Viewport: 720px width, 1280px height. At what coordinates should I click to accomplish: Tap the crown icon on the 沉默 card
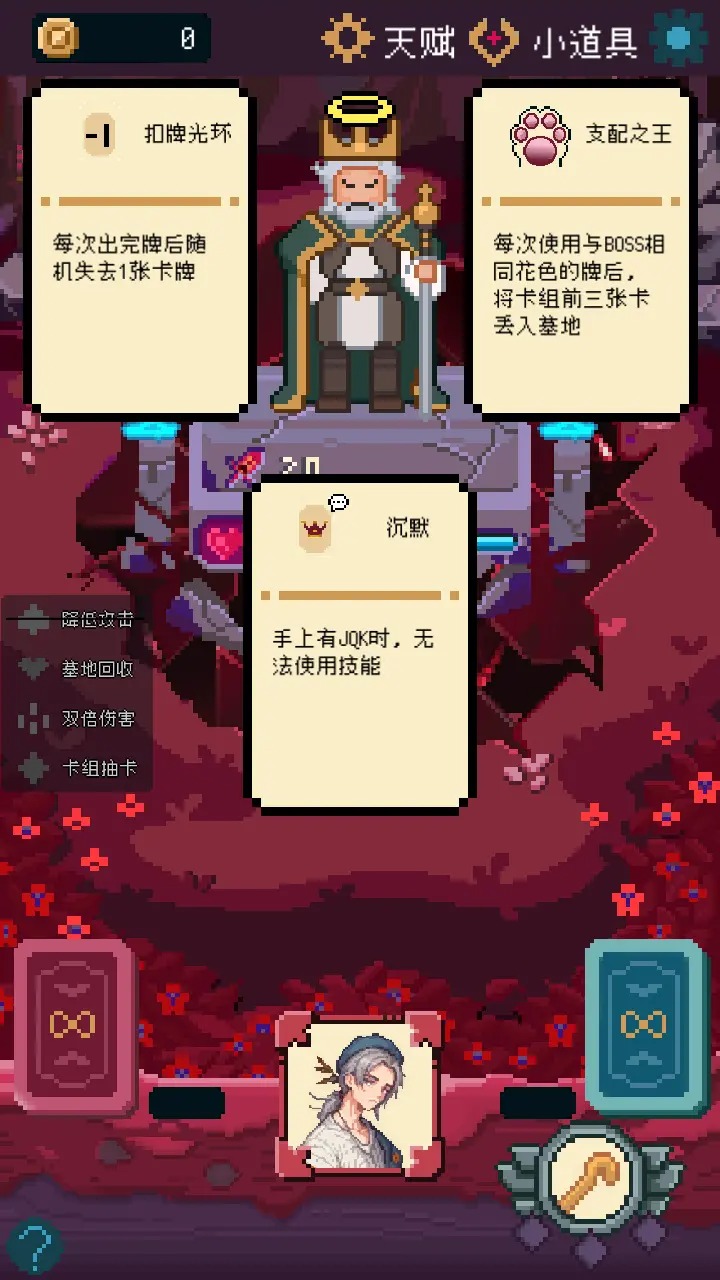coord(313,528)
